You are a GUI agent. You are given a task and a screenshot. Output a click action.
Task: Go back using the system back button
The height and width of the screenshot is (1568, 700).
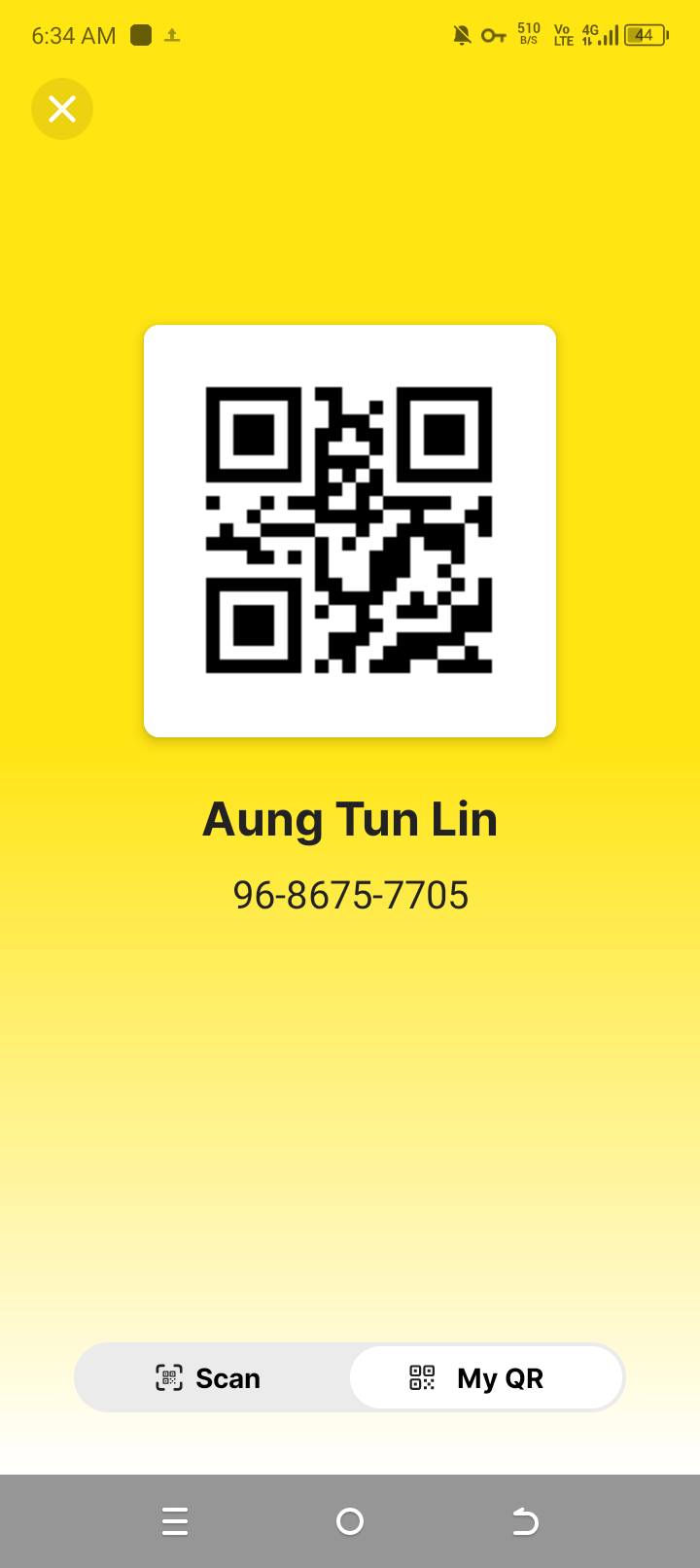(x=525, y=1521)
